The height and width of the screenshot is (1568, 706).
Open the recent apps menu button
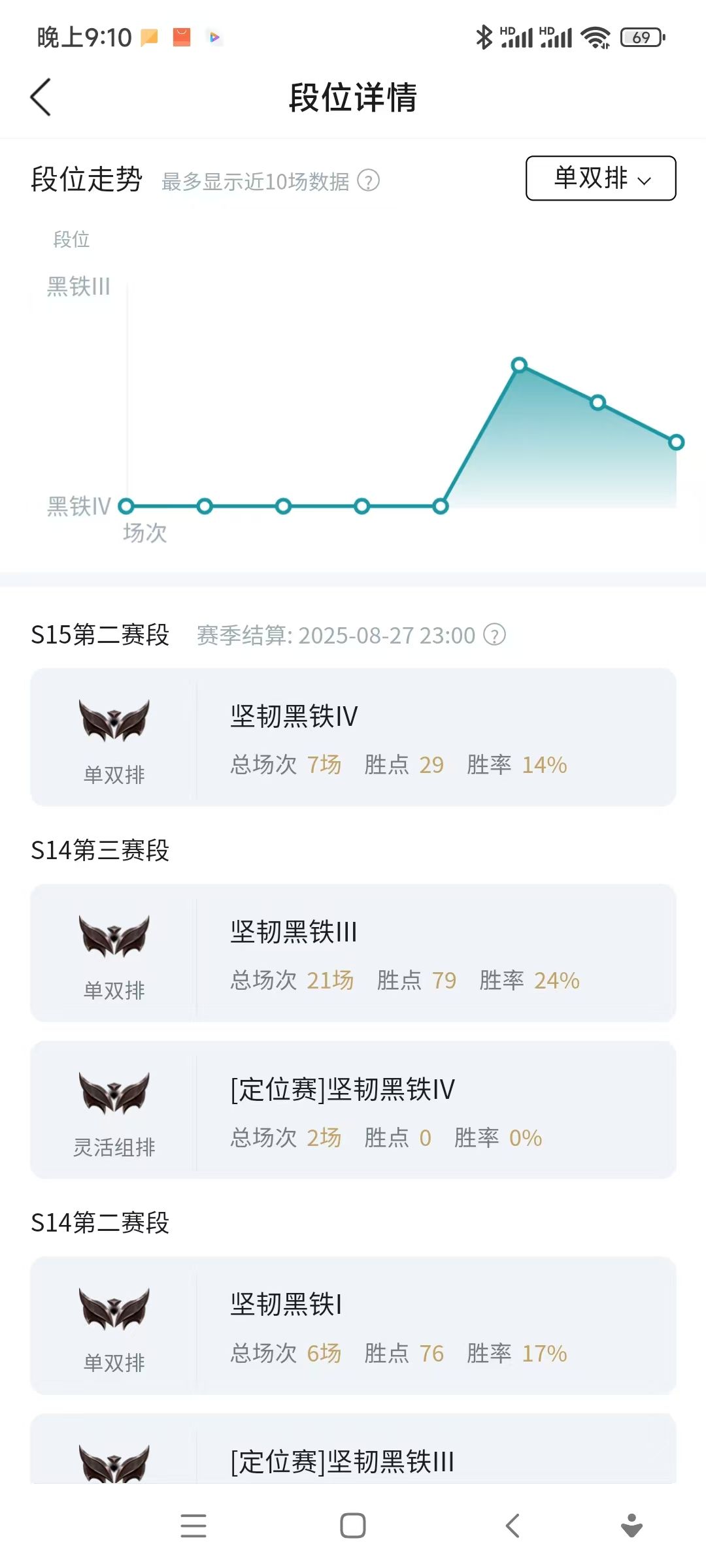point(193,1526)
